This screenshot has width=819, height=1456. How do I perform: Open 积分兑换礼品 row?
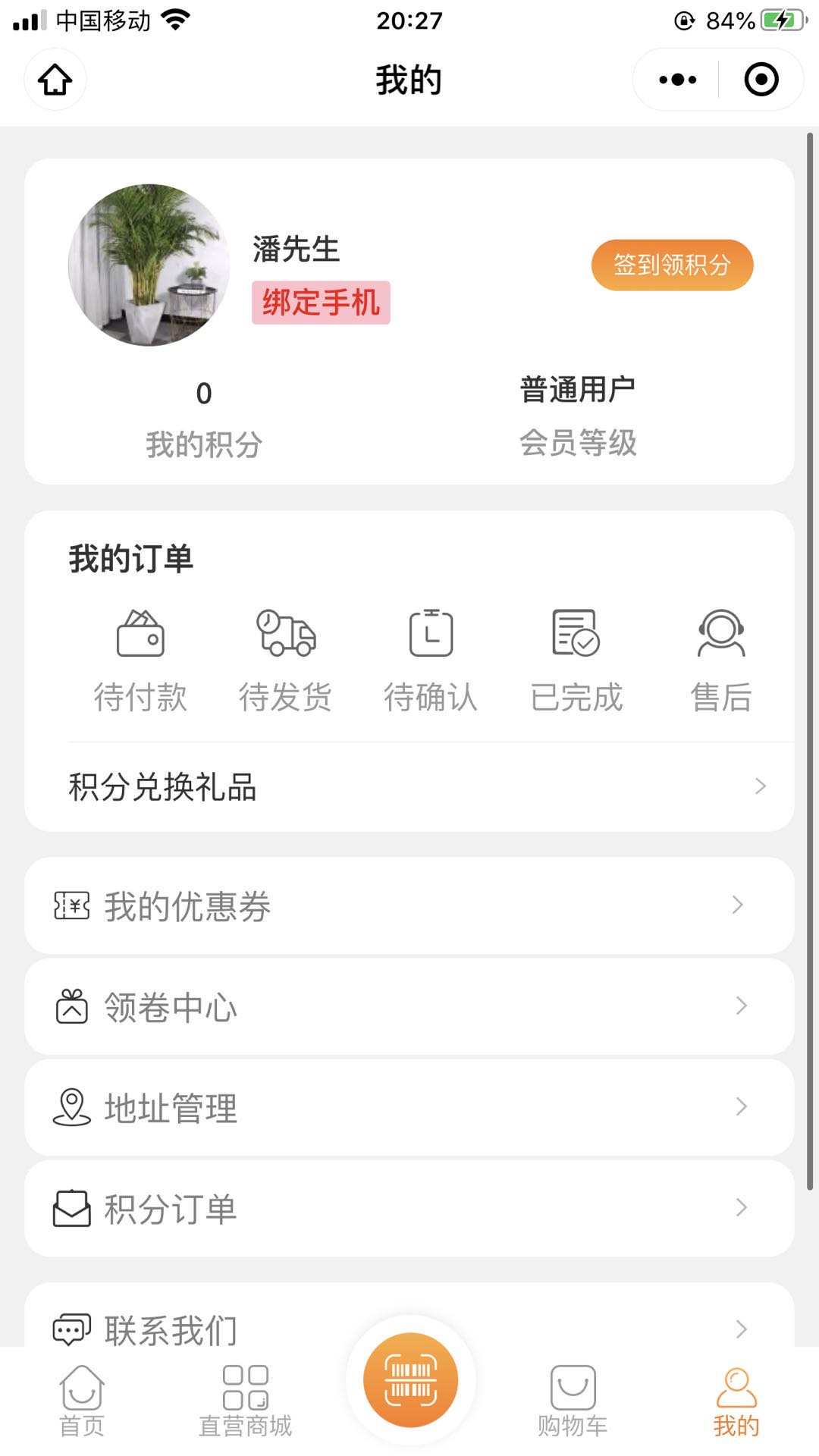coord(409,787)
